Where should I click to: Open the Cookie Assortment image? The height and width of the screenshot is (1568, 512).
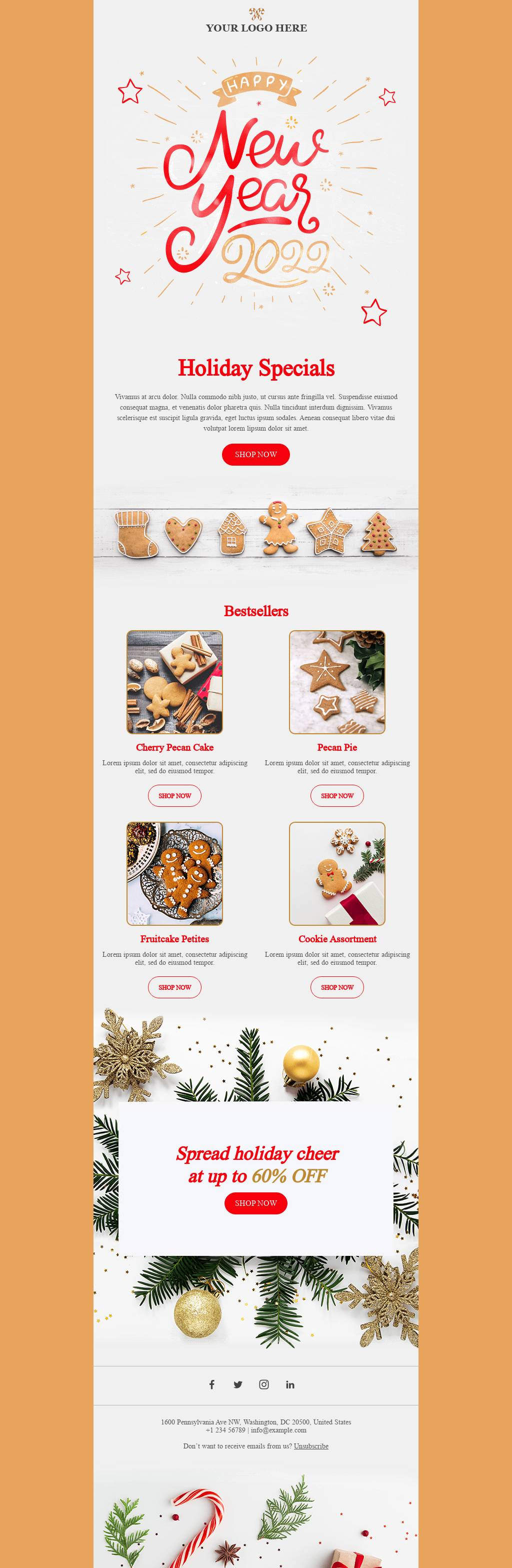[x=336, y=873]
